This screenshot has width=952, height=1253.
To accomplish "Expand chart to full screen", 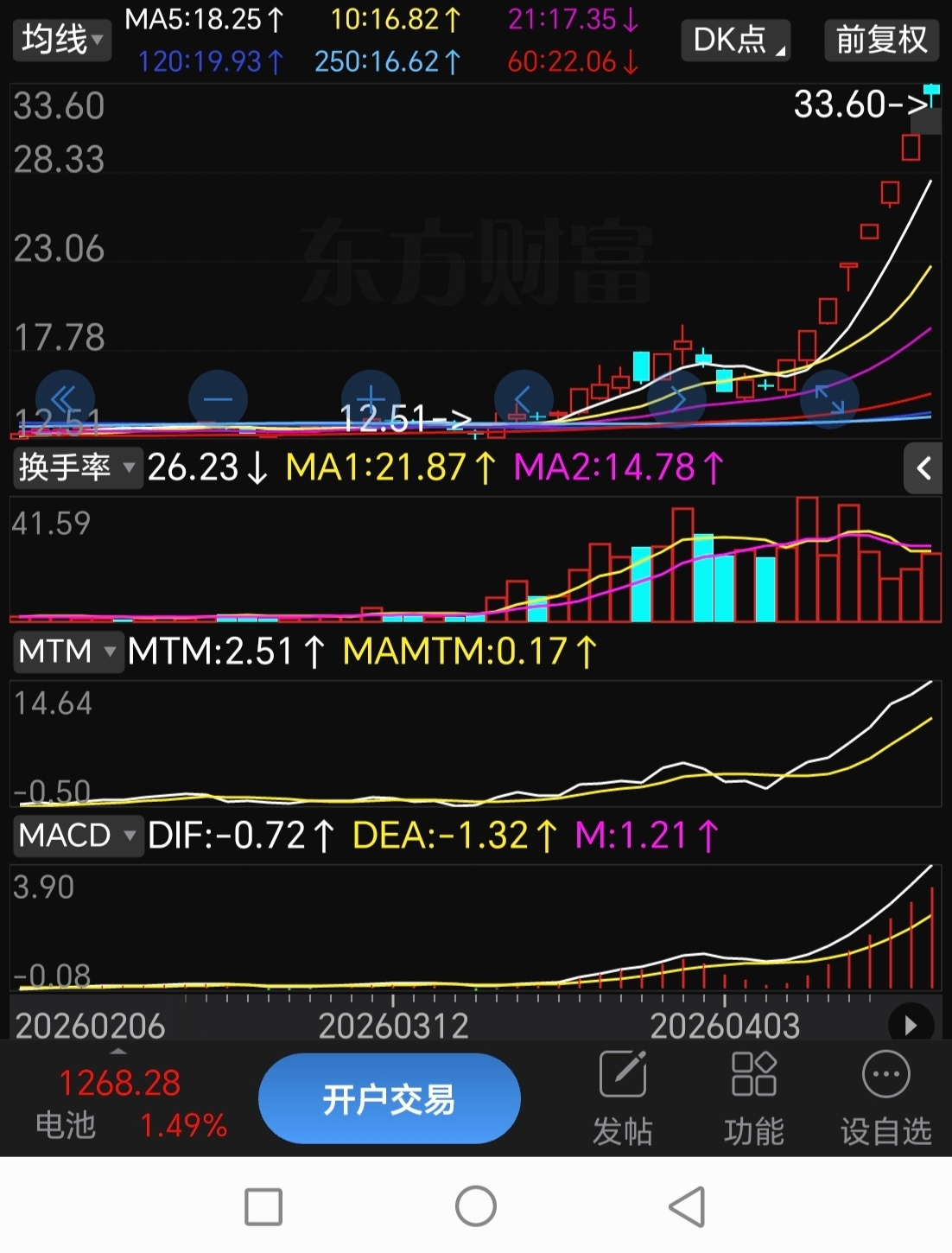I will click(x=829, y=399).
